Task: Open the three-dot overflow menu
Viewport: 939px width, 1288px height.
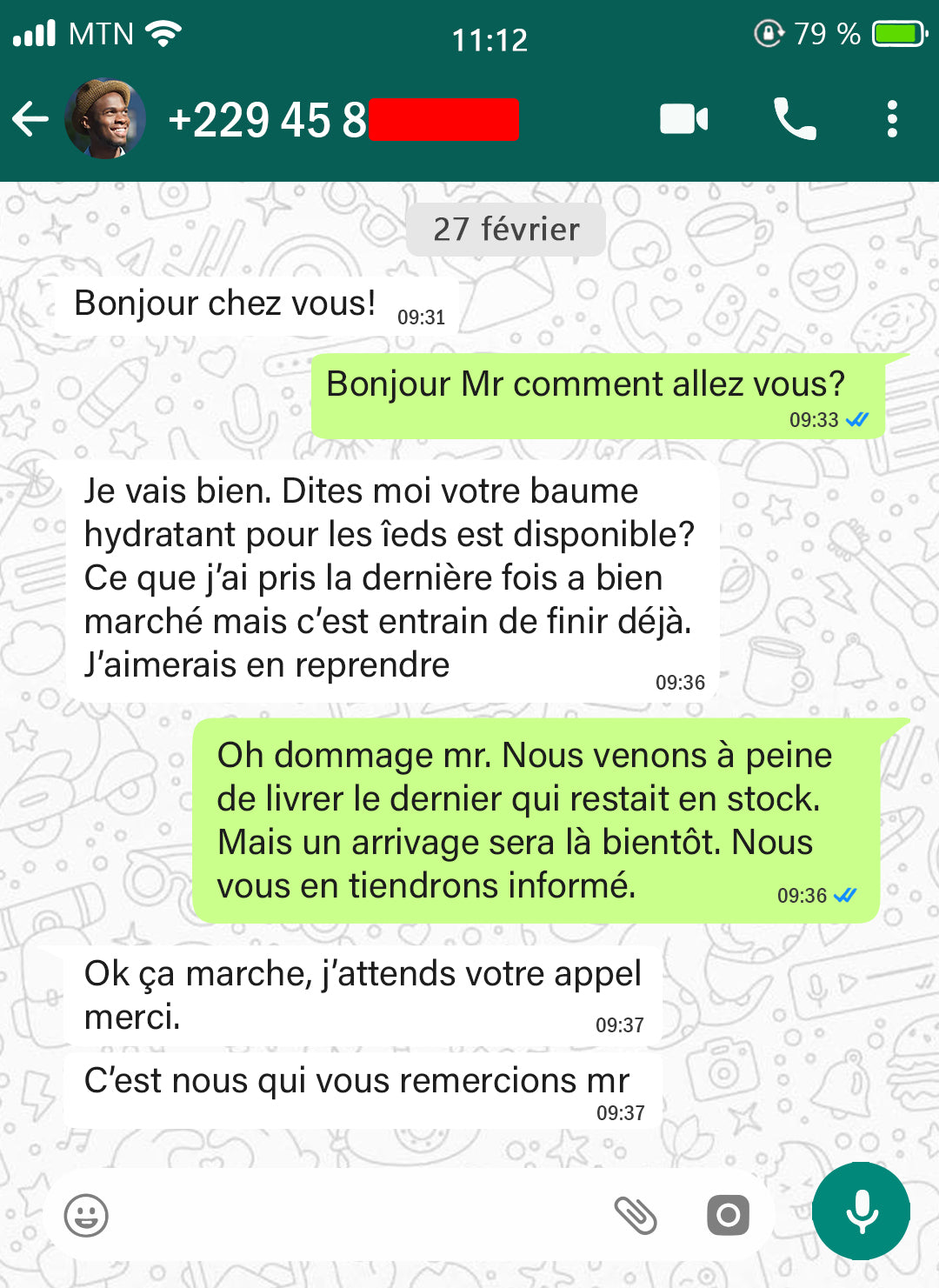Action: click(891, 119)
